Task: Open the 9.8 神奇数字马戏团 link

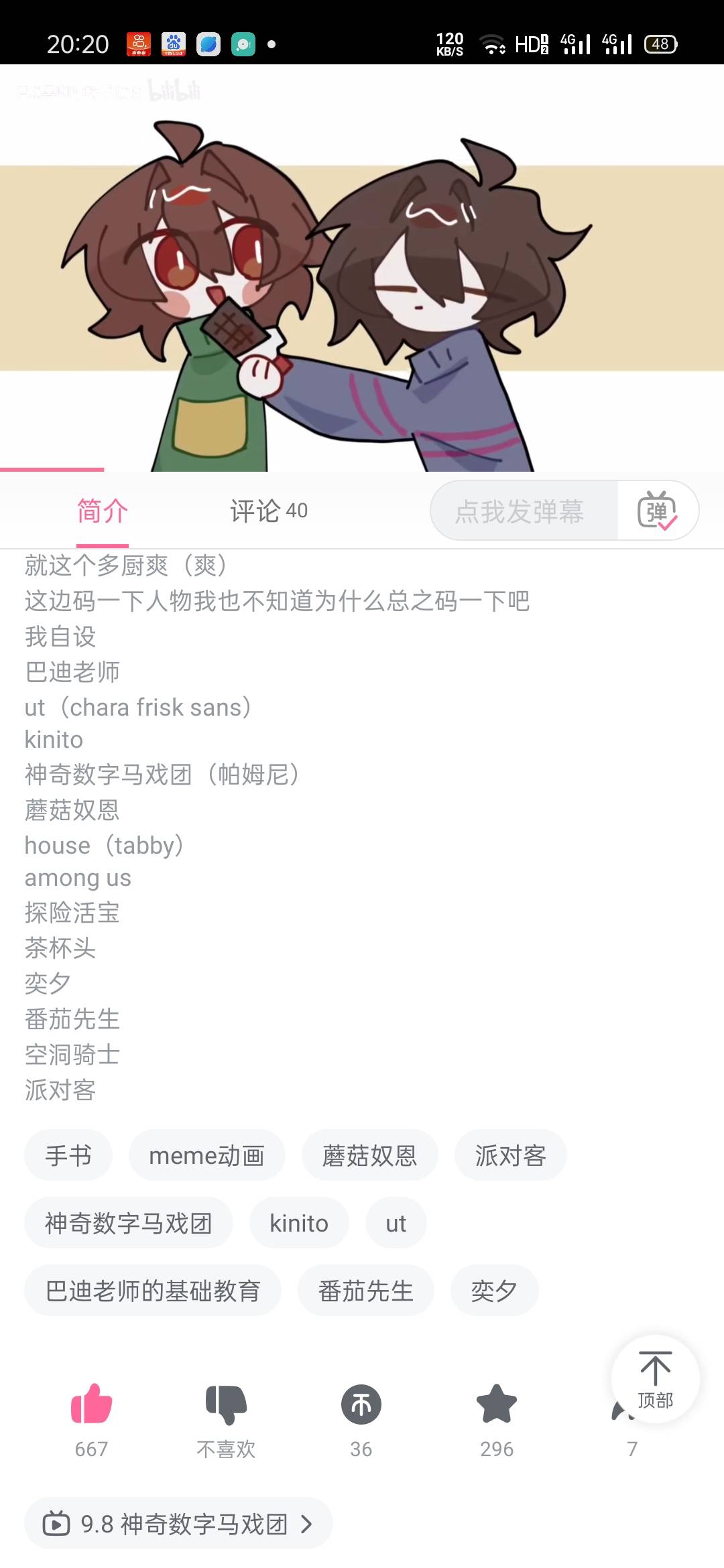Action: [x=178, y=1524]
